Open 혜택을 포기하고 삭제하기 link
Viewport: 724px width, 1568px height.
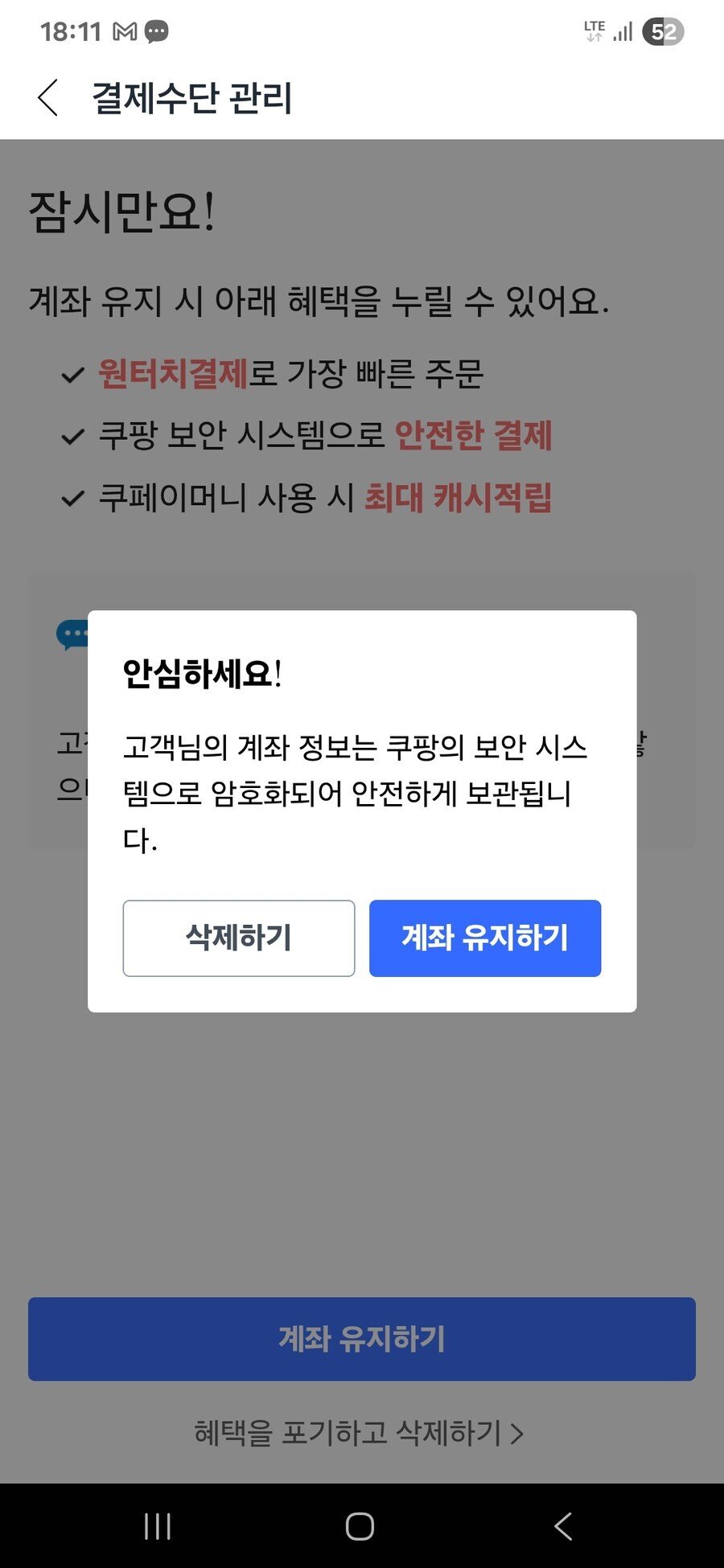(x=359, y=1433)
